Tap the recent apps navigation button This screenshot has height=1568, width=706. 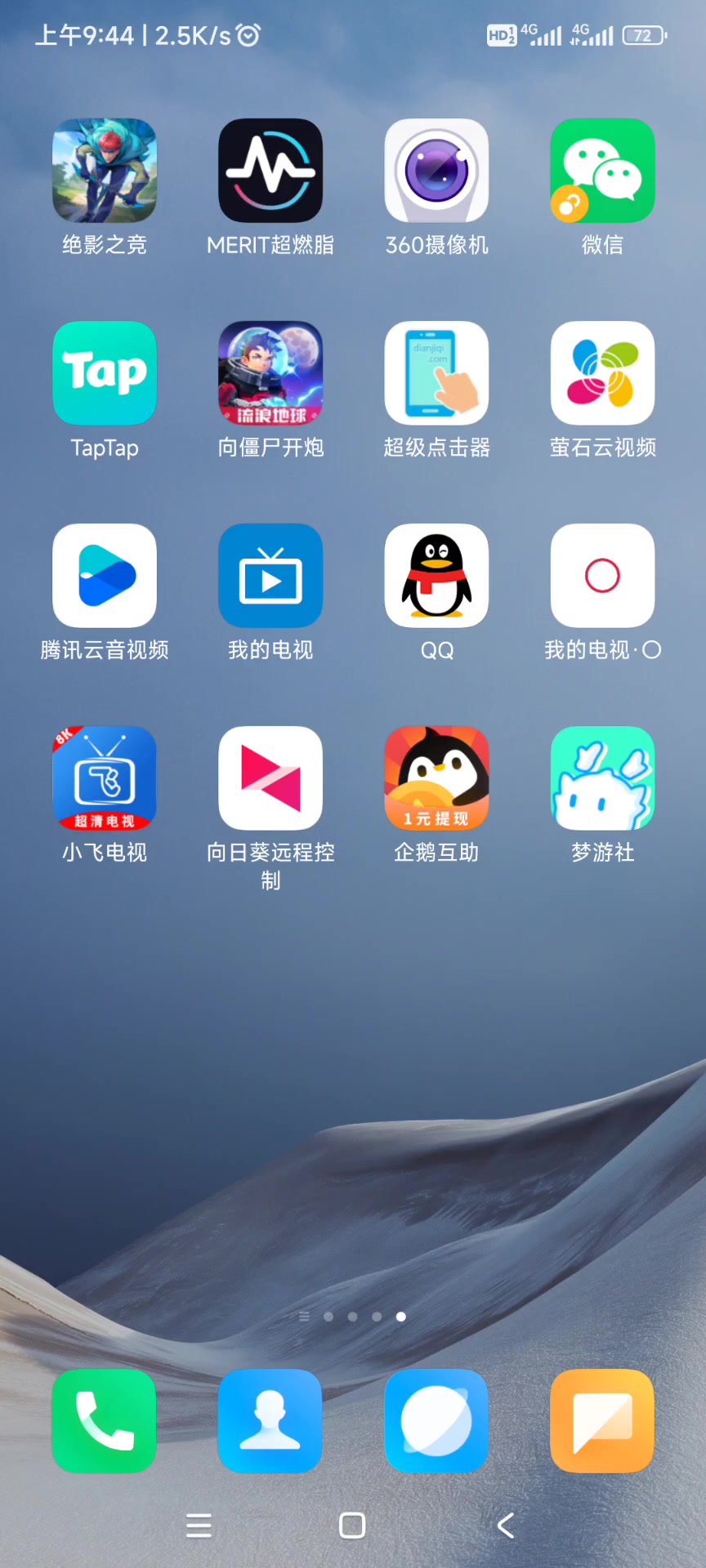pos(199,1526)
